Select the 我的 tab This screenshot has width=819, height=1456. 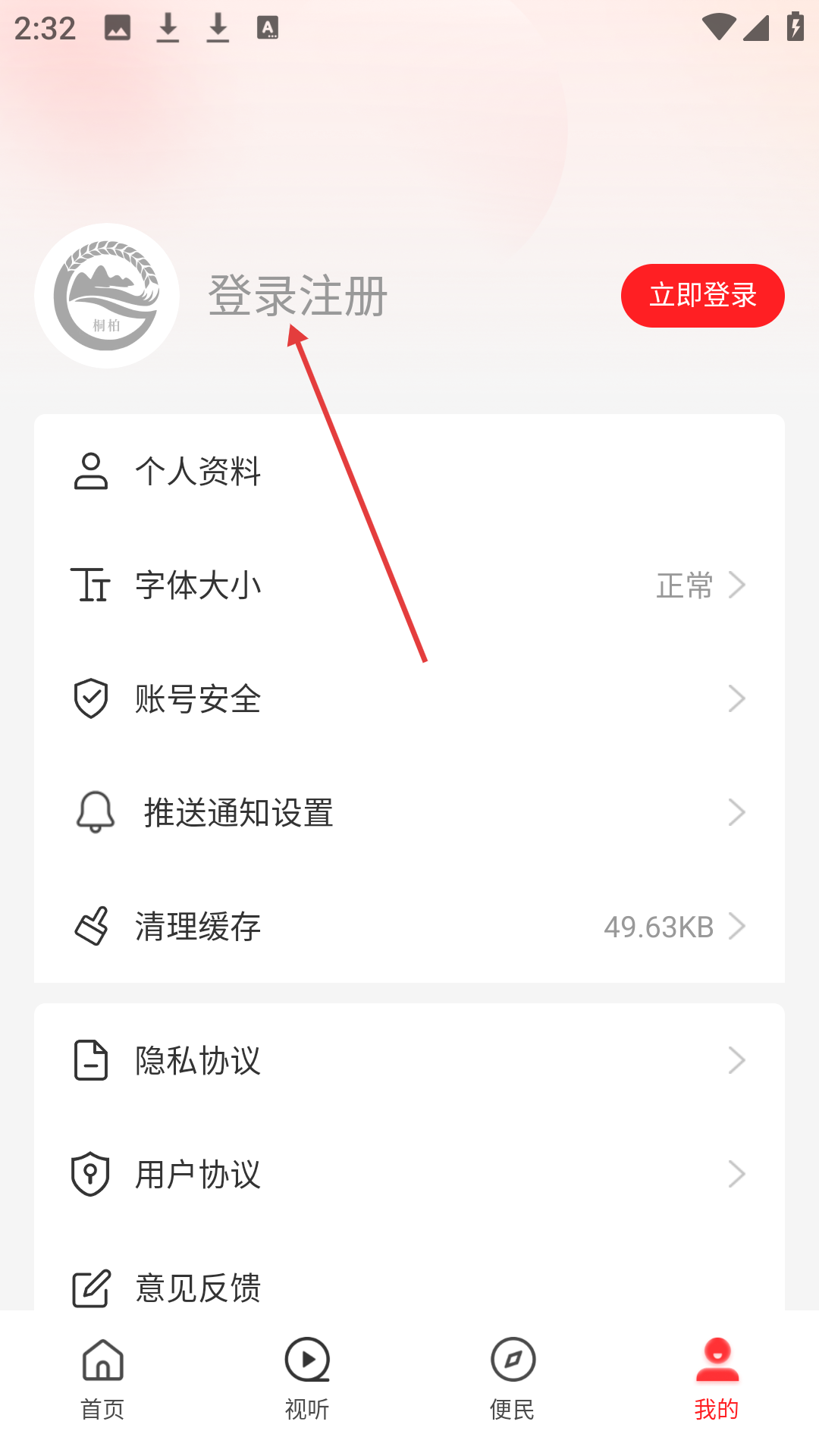click(717, 1379)
